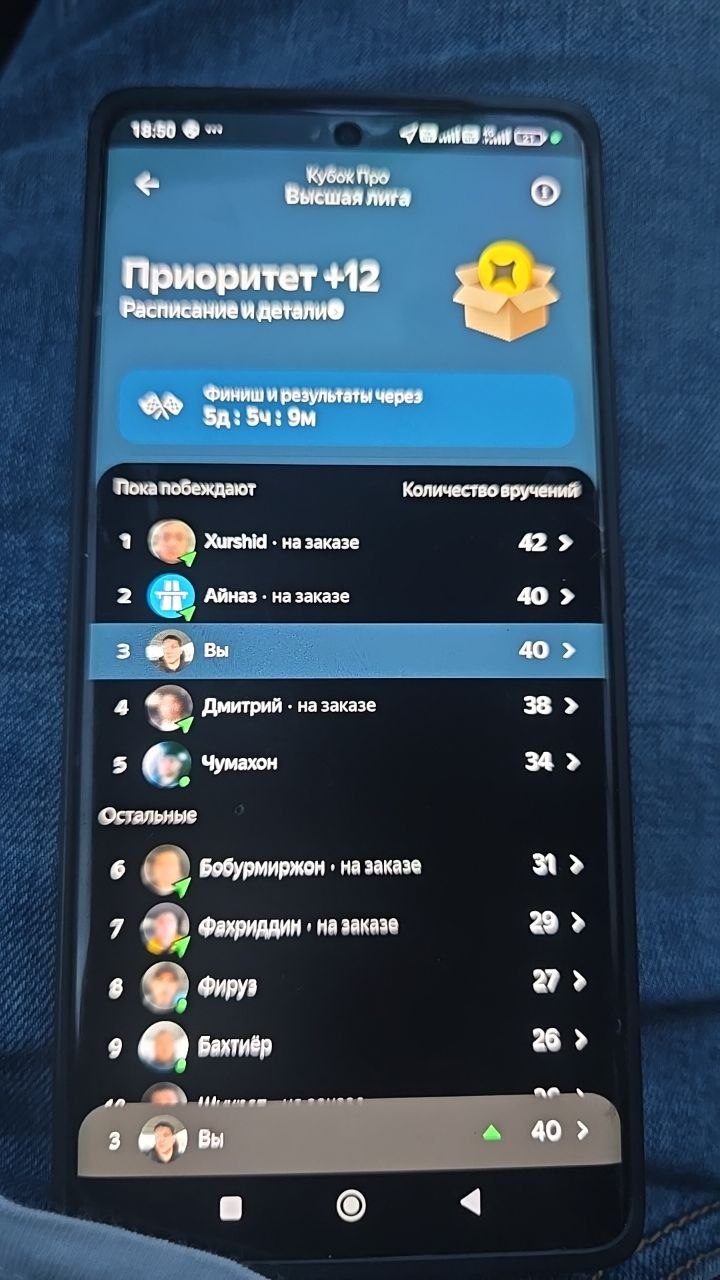
Task: Open the info icon in the header
Action: point(544,192)
